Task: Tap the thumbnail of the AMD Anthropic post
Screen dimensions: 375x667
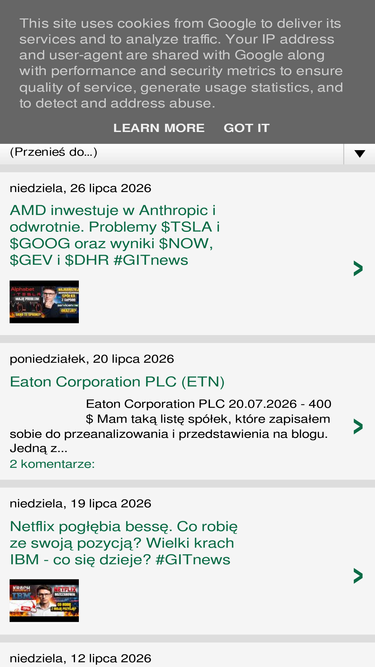Action: (44, 302)
